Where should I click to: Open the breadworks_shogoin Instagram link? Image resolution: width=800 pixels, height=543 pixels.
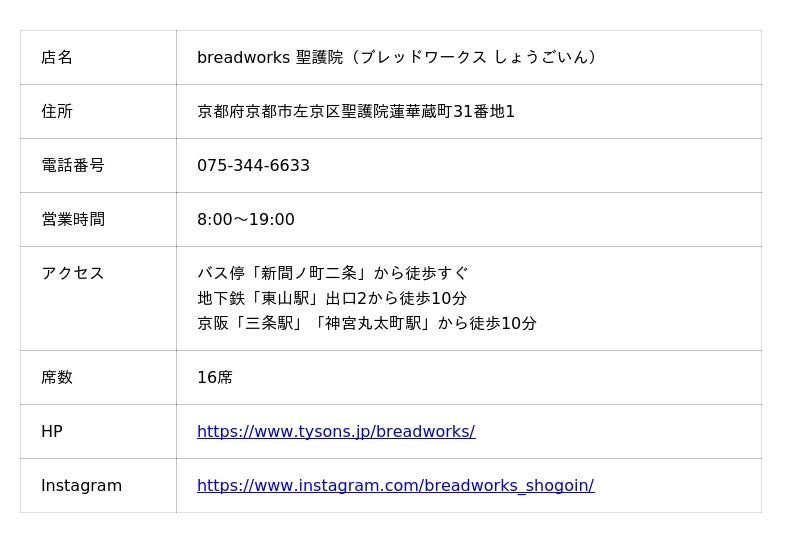pos(395,486)
